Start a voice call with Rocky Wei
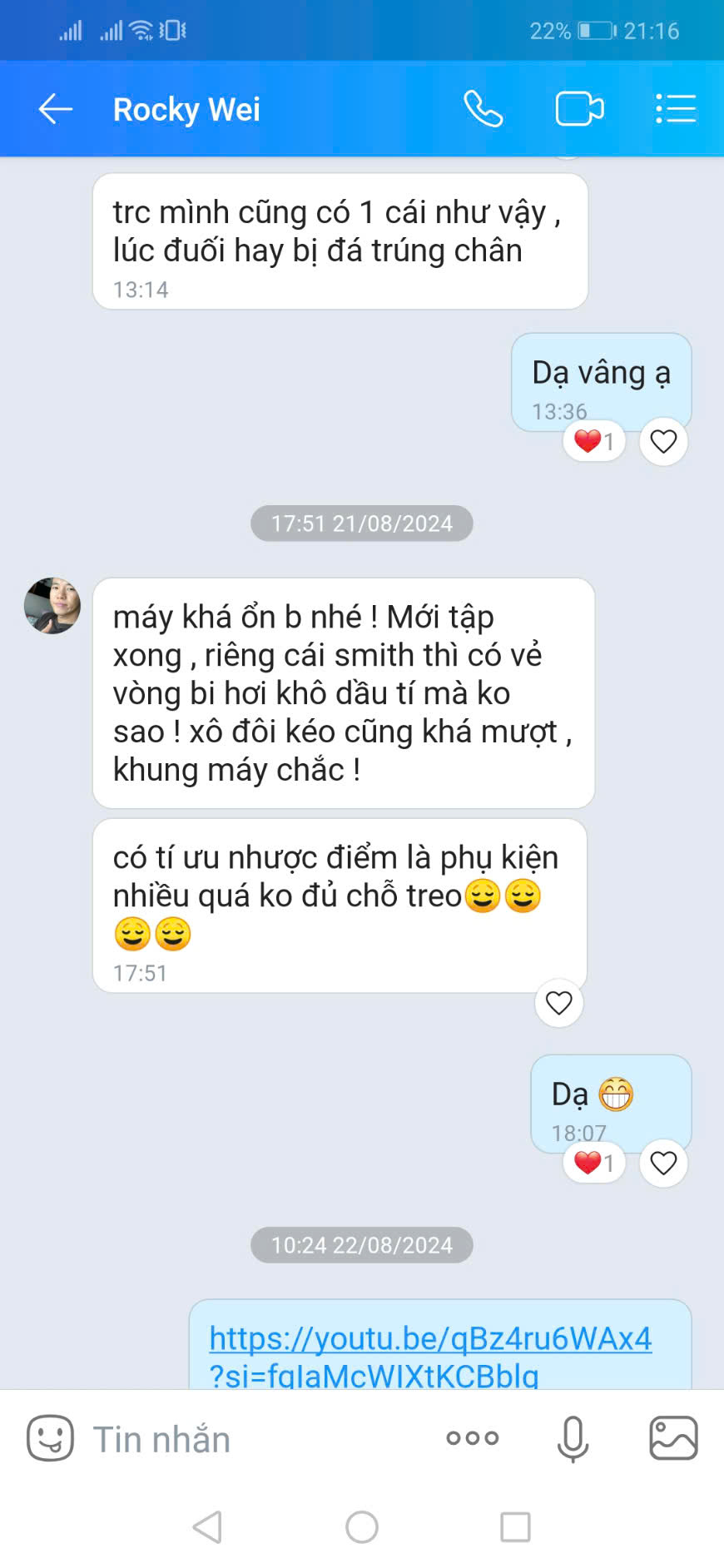724x1568 pixels. point(483,109)
